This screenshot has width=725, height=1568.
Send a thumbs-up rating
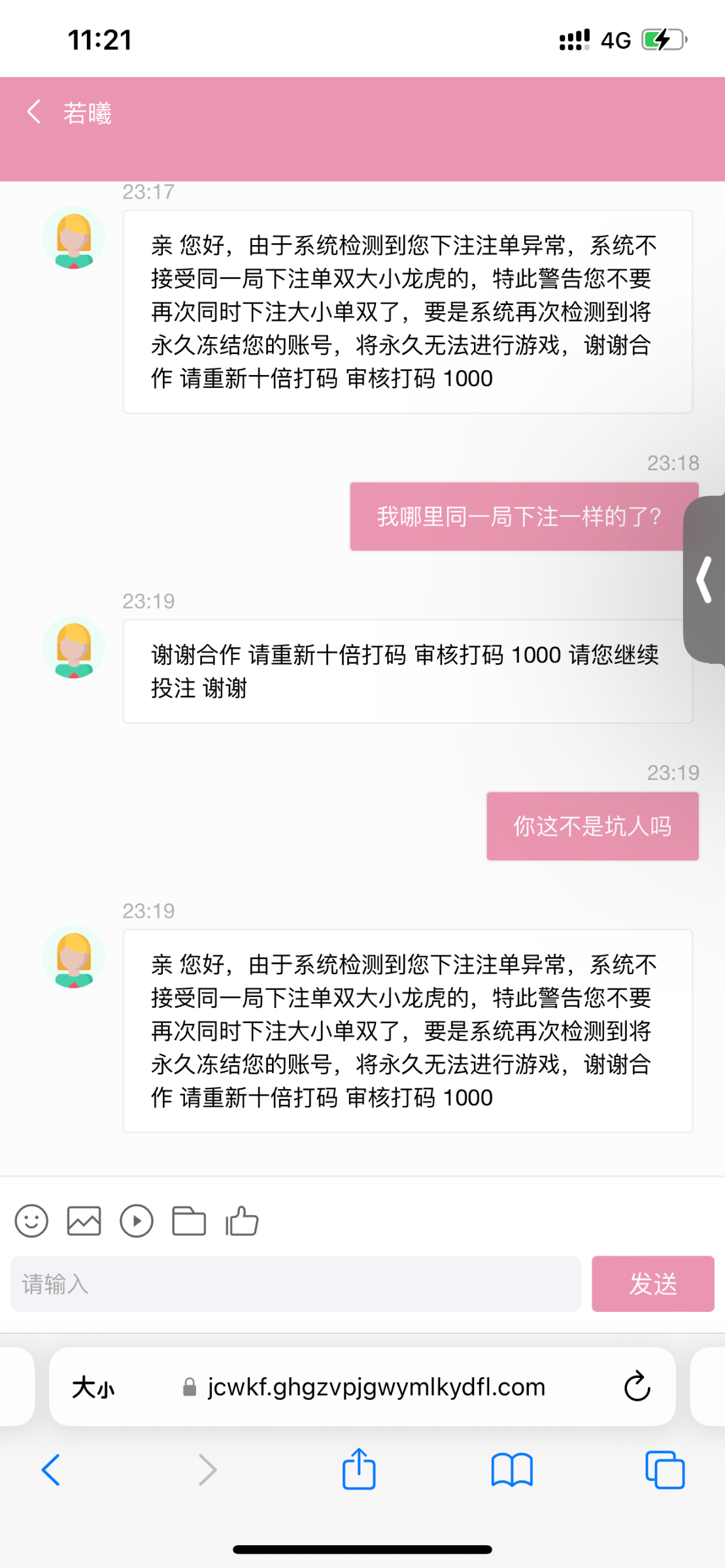tap(242, 1220)
